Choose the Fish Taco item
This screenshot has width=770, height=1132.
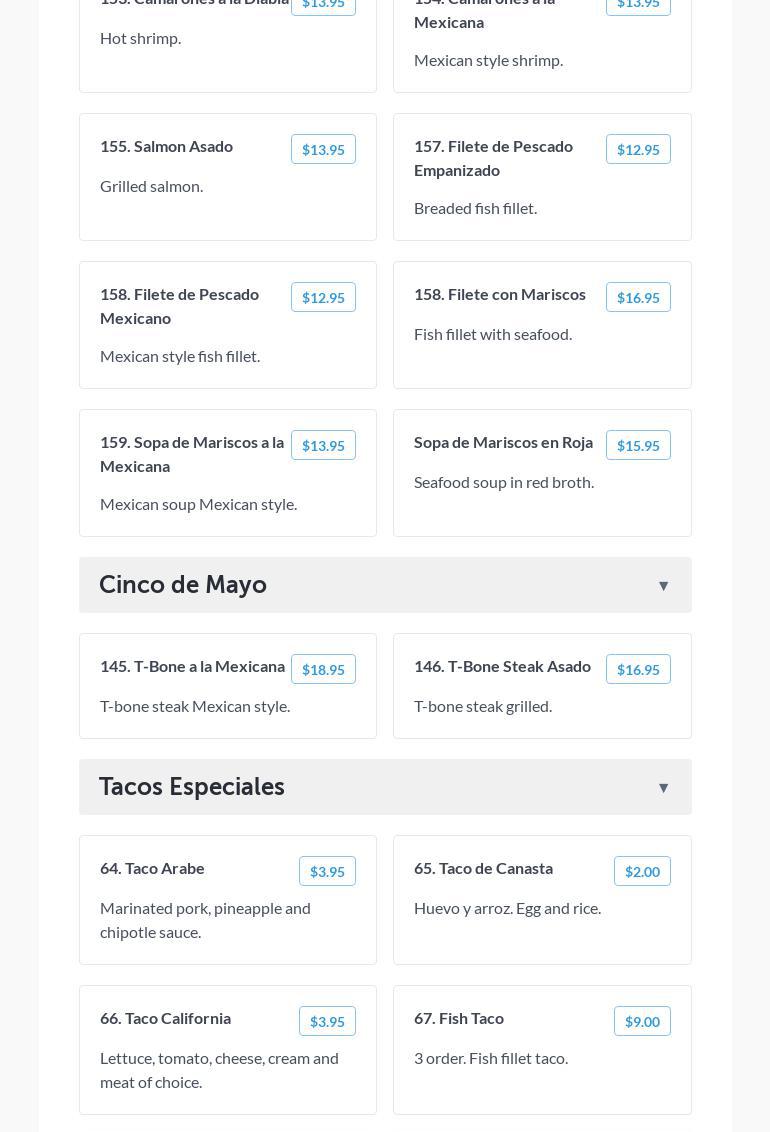[542, 1050]
